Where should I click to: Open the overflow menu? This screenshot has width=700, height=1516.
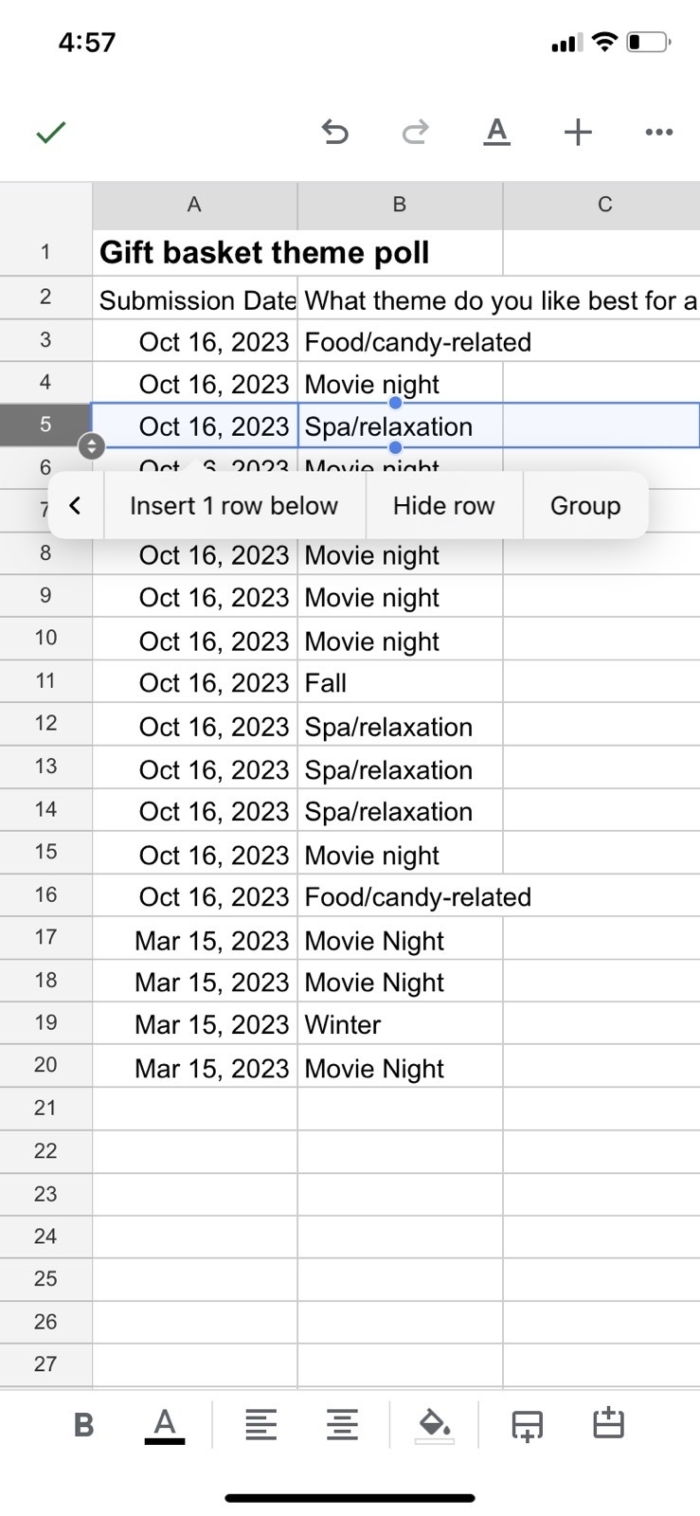[658, 132]
